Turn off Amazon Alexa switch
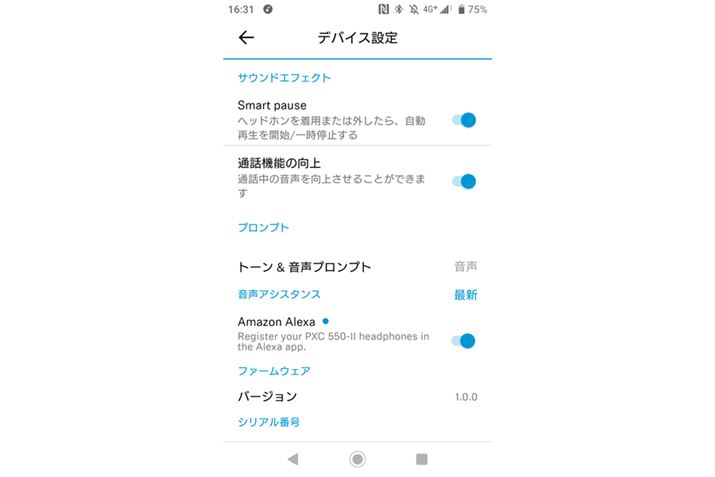This screenshot has height=477, width=715. (463, 341)
